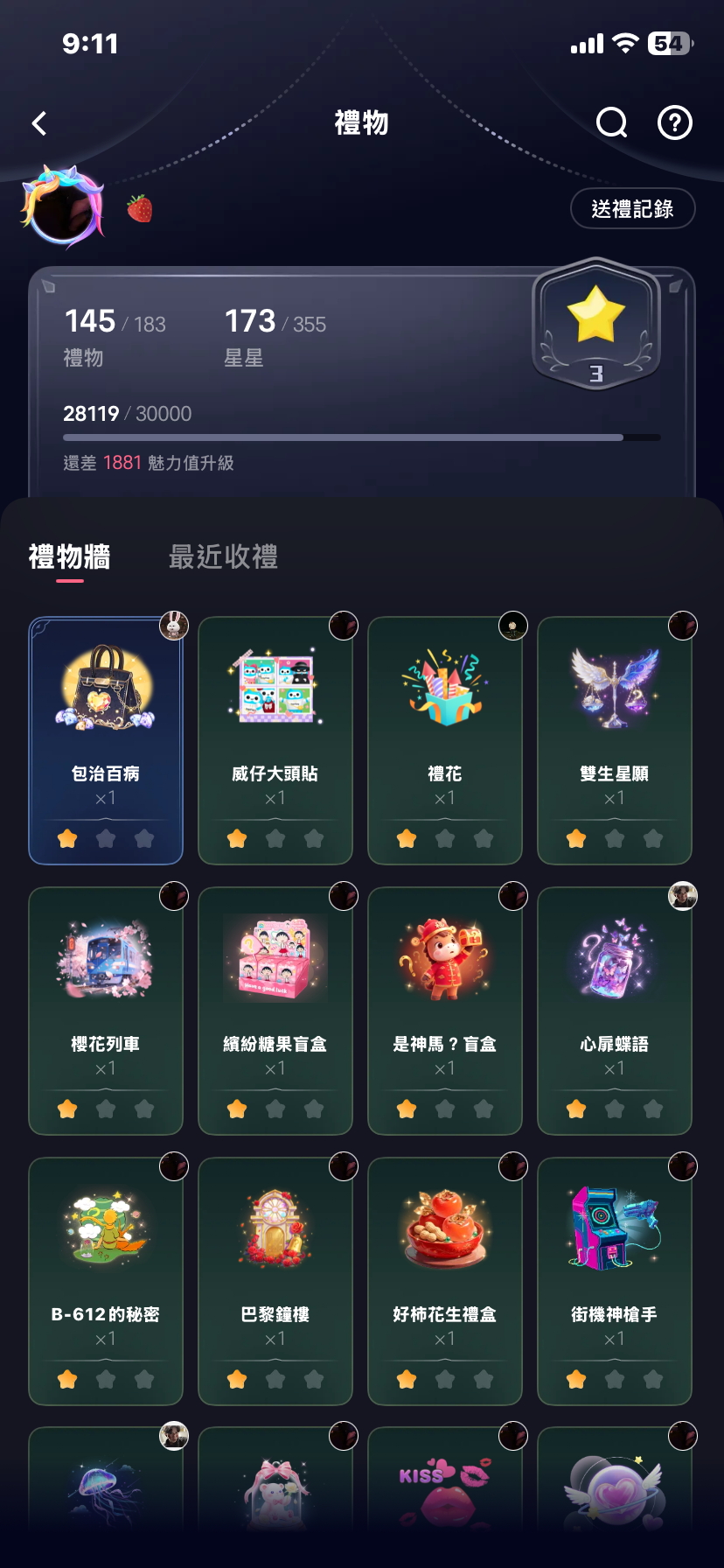Open the 櫻花列車 gift card
The image size is (724, 1568).
pyautogui.click(x=106, y=1011)
